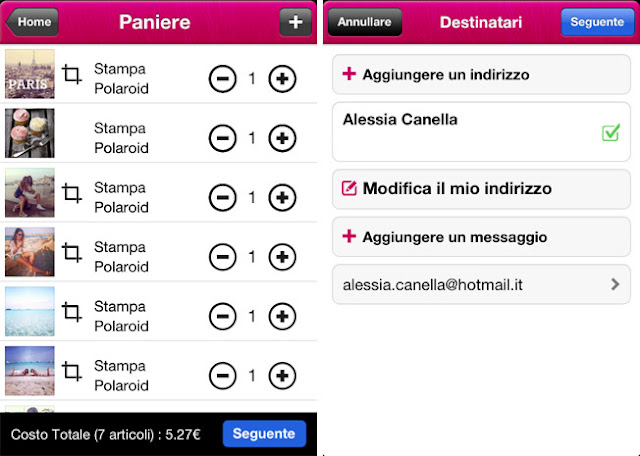Viewport: 640px width, 456px height.
Task: Open the alessia.canella@hotmail.it row
Action: 481,285
